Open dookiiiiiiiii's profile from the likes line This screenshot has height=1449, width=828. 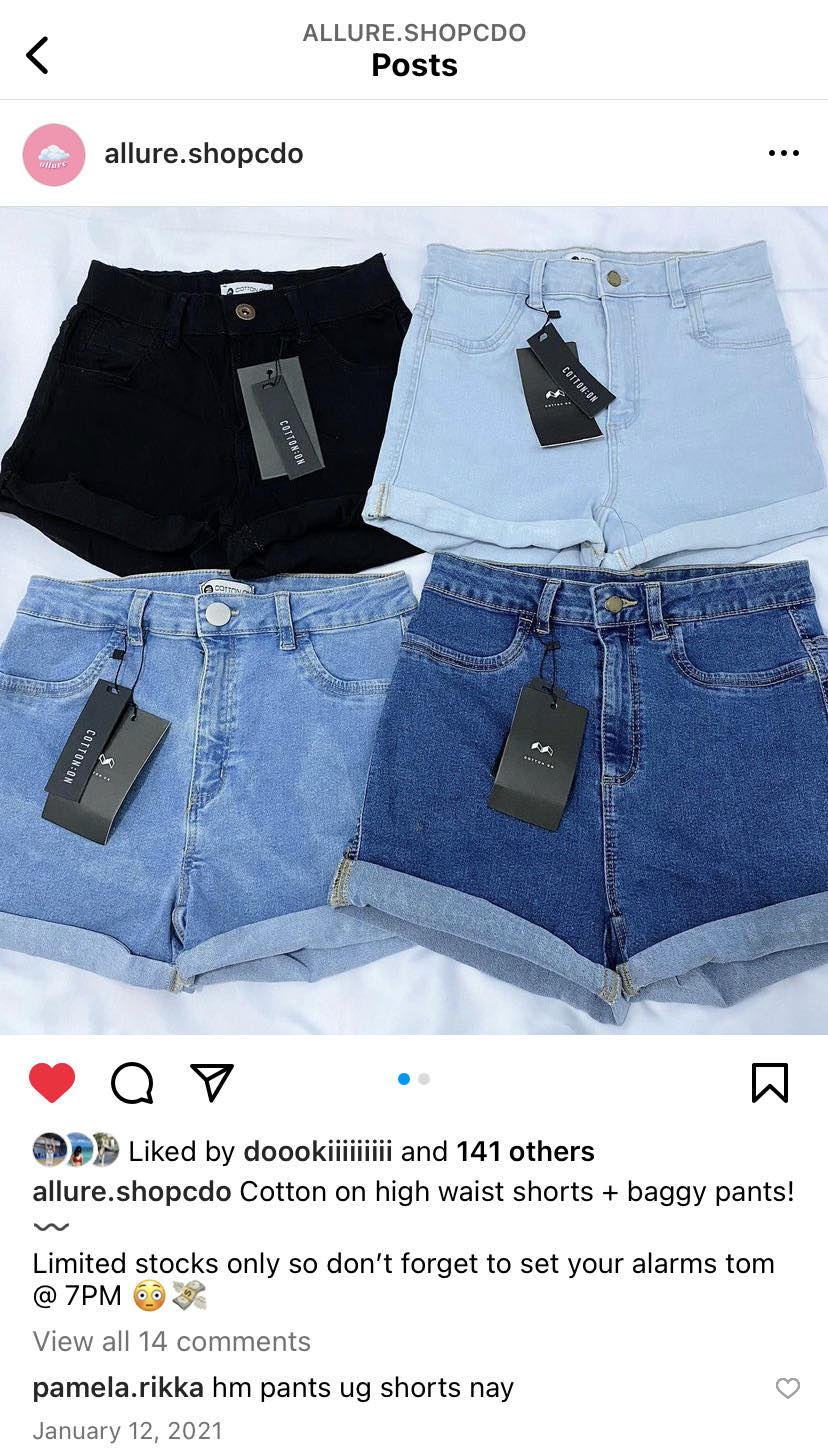pos(318,1151)
